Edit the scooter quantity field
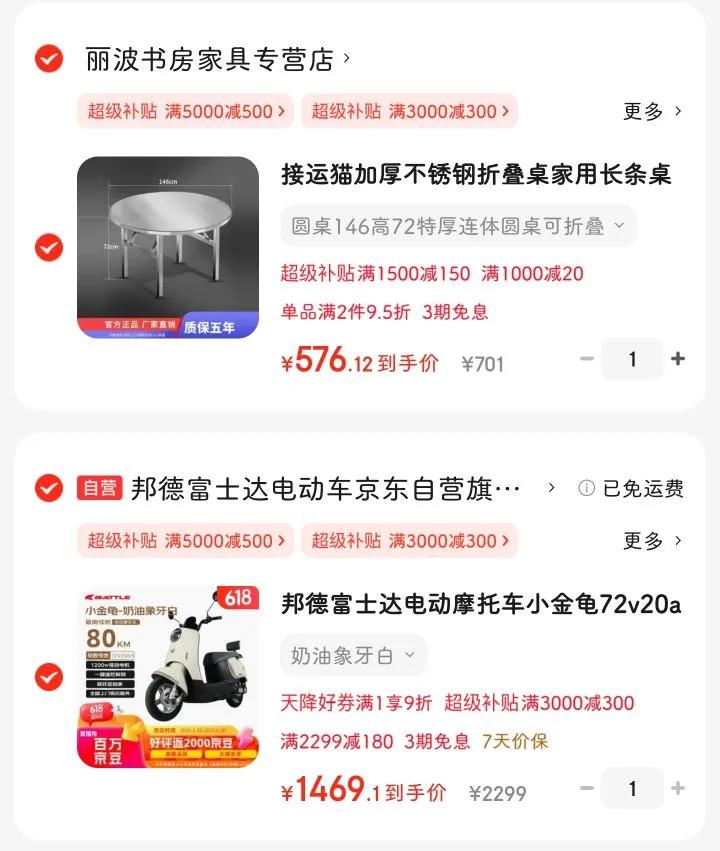The width and height of the screenshot is (720, 851). (632, 788)
